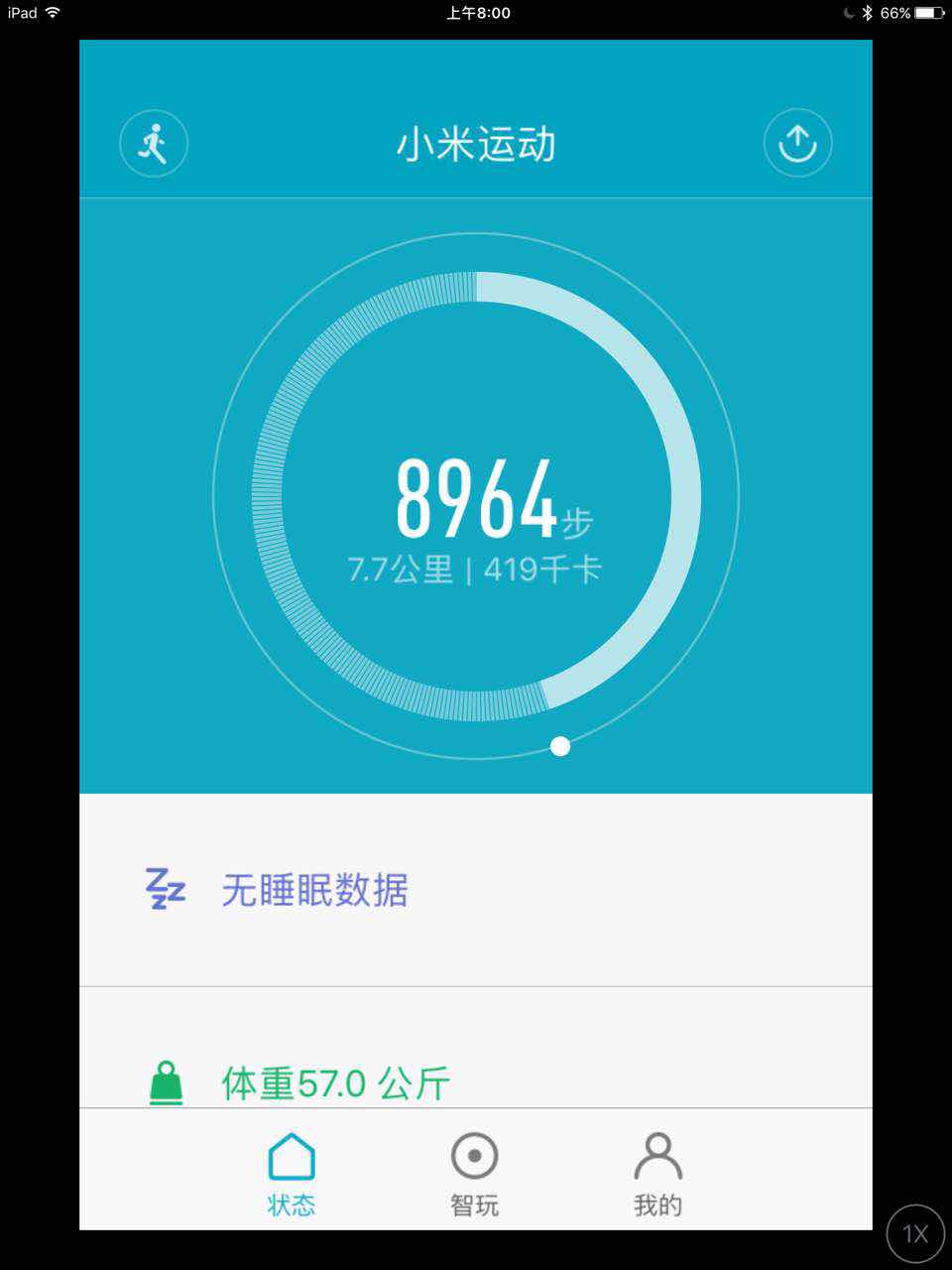Image resolution: width=952 pixels, height=1270 pixels.
Task: Open the running activity icon
Action: 154,144
